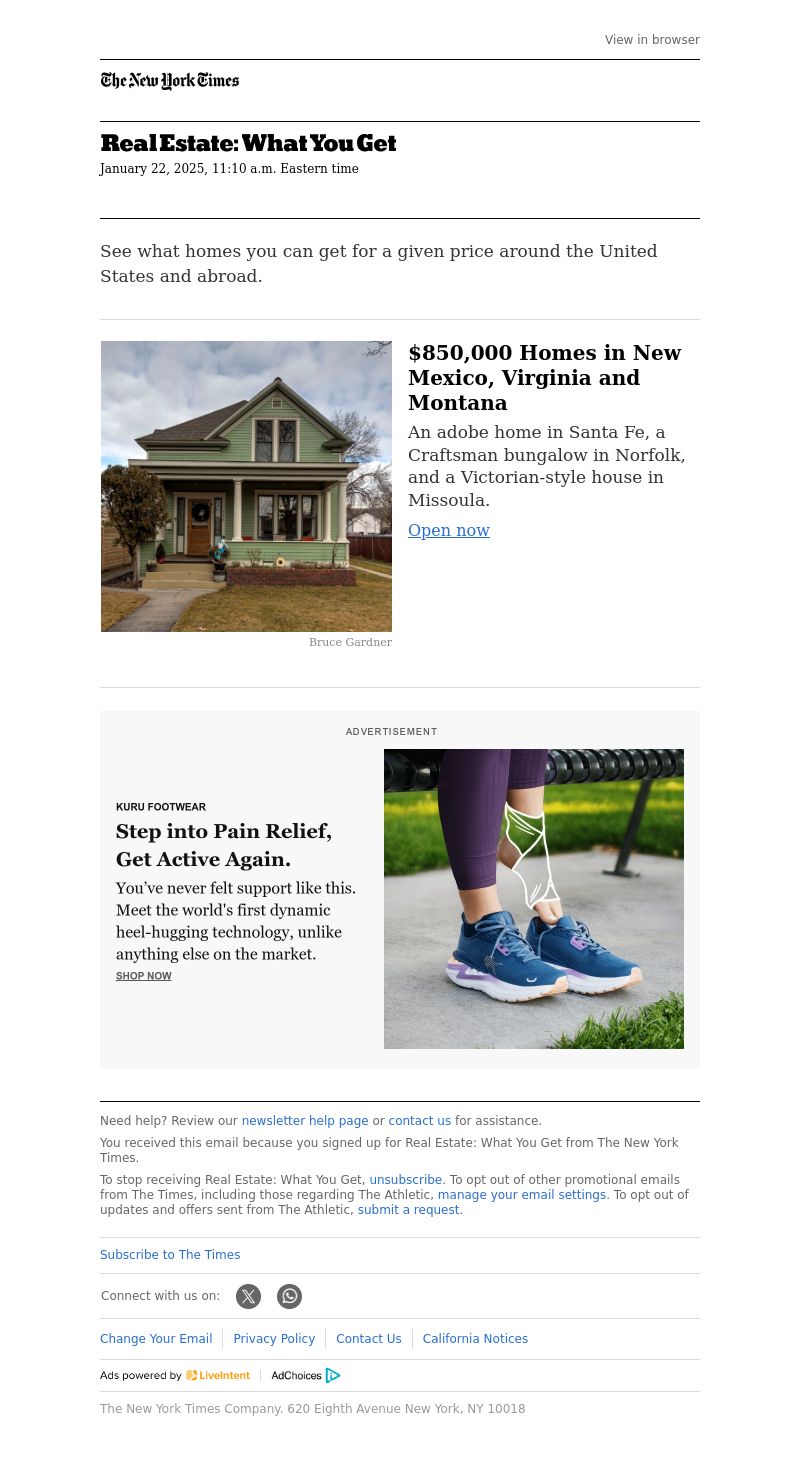Screen dimensions: 800x1467
Task: Open manage your email settings
Action: pyautogui.click(x=521, y=1195)
